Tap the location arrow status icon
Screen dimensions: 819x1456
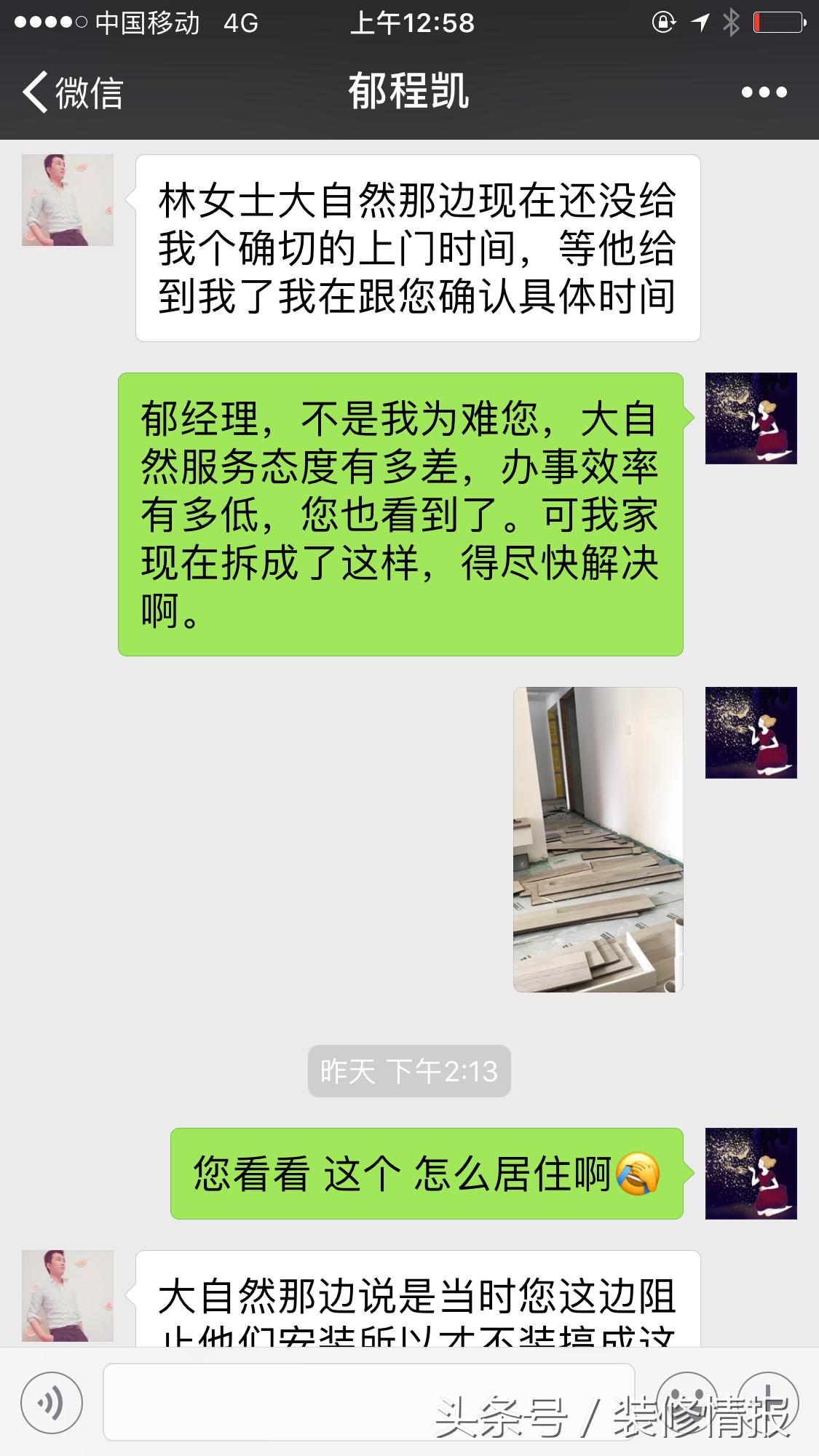699,22
